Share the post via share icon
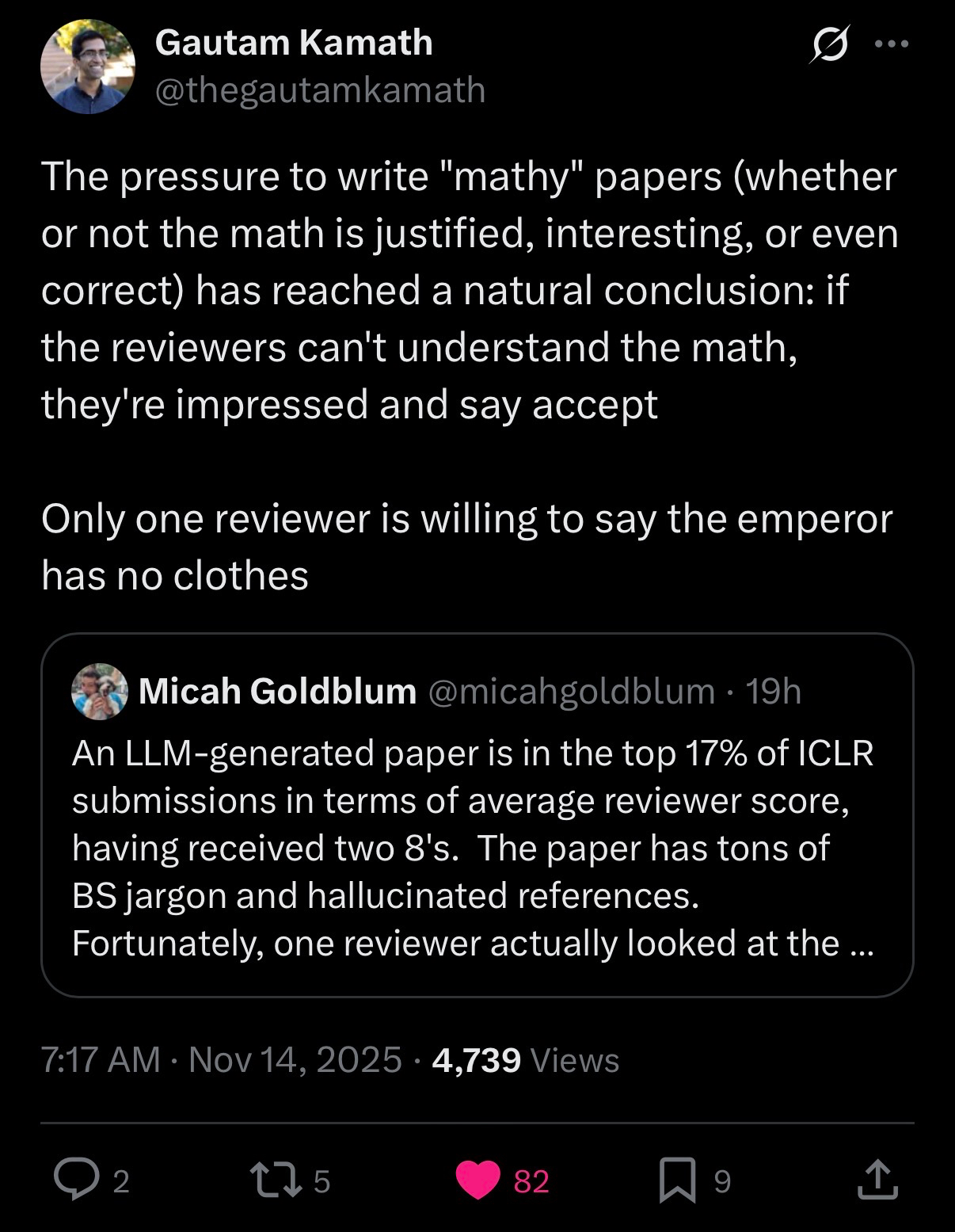The image size is (955, 1232). [x=877, y=1181]
